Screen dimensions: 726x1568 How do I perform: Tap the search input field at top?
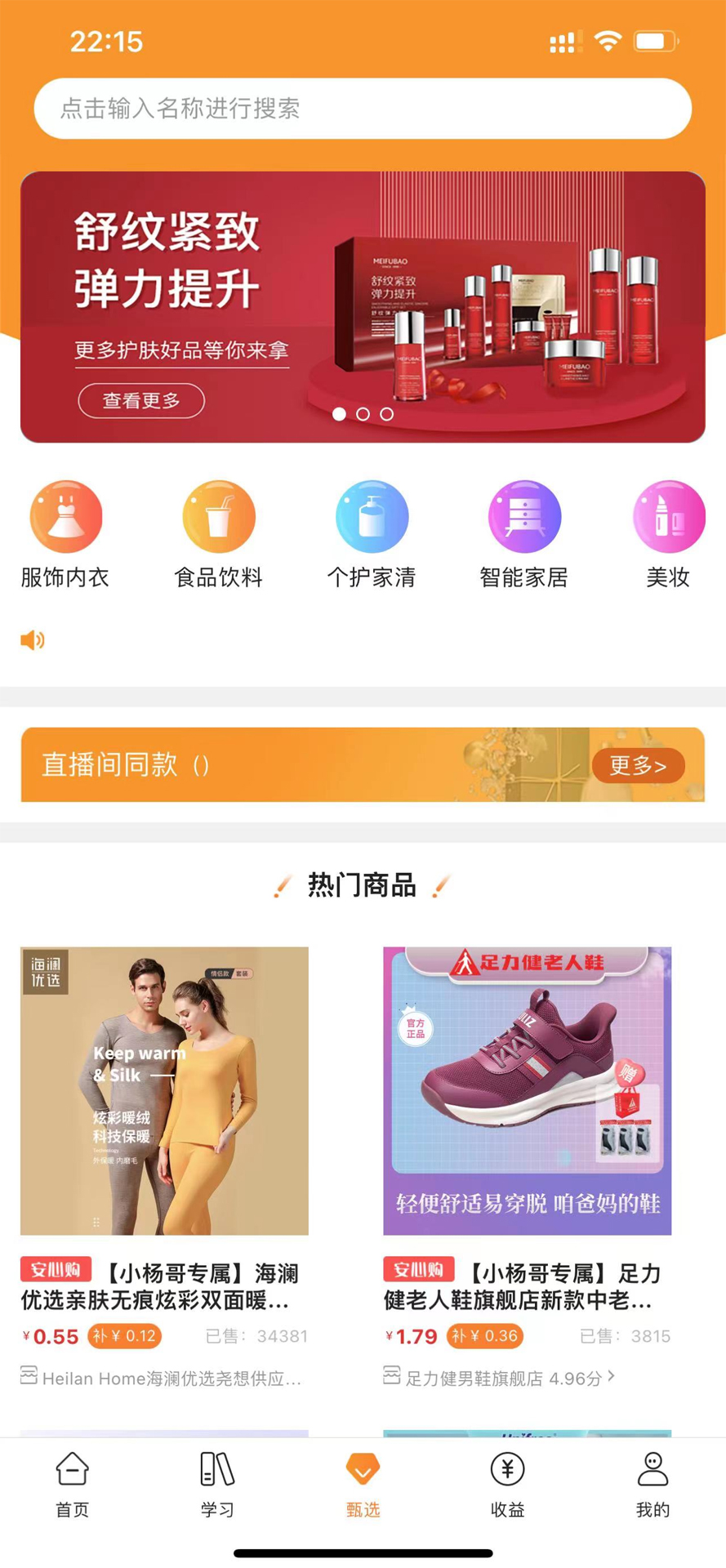point(363,108)
